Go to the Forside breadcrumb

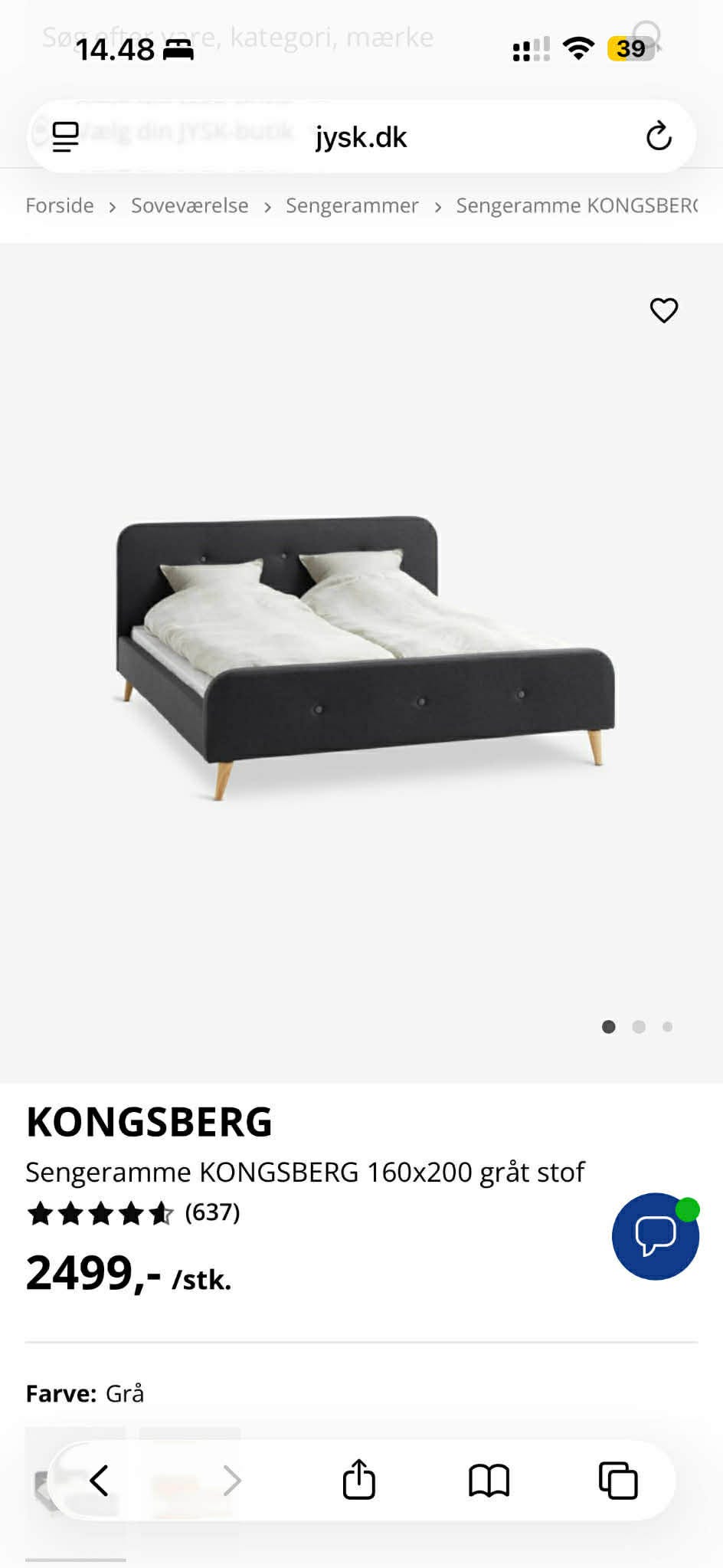(x=60, y=205)
